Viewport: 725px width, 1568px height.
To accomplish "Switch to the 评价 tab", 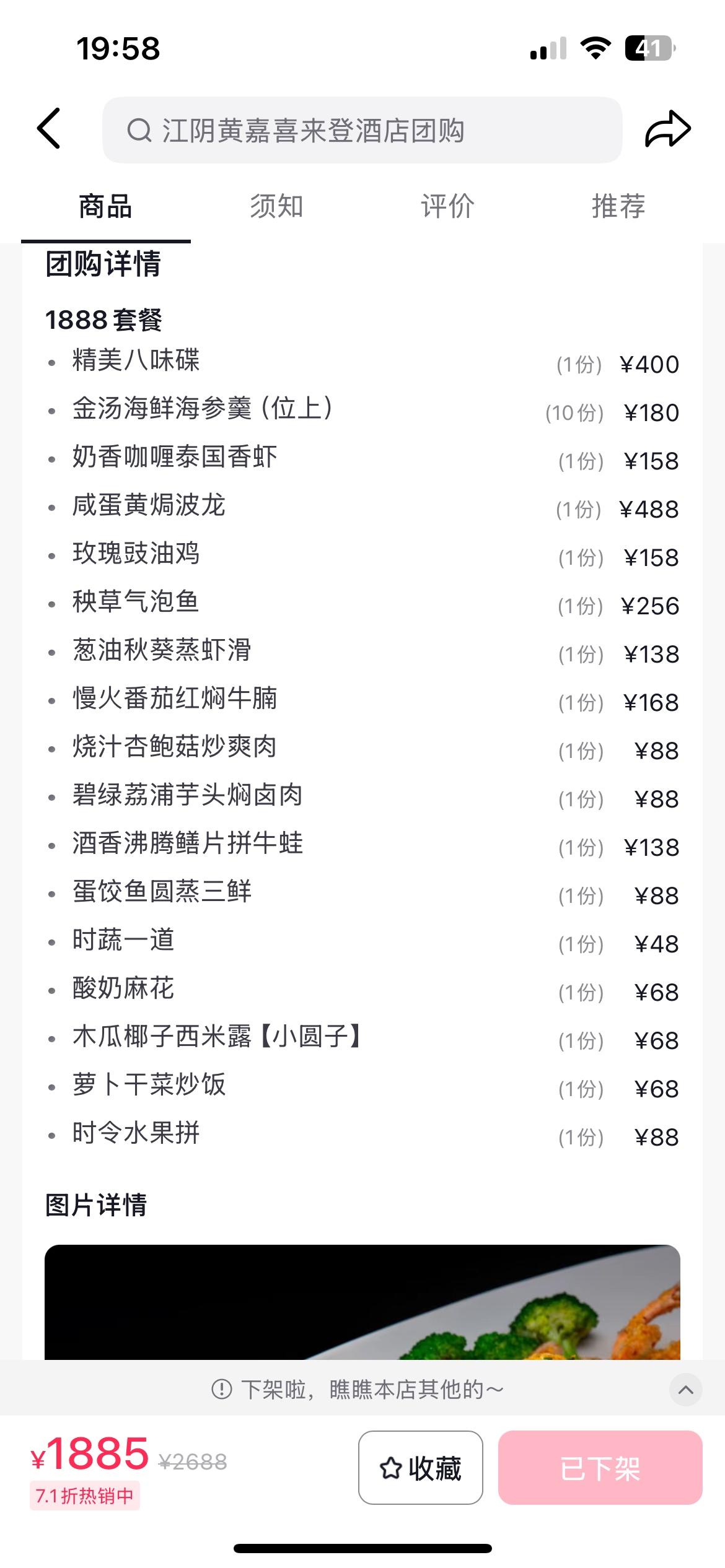I will [447, 206].
